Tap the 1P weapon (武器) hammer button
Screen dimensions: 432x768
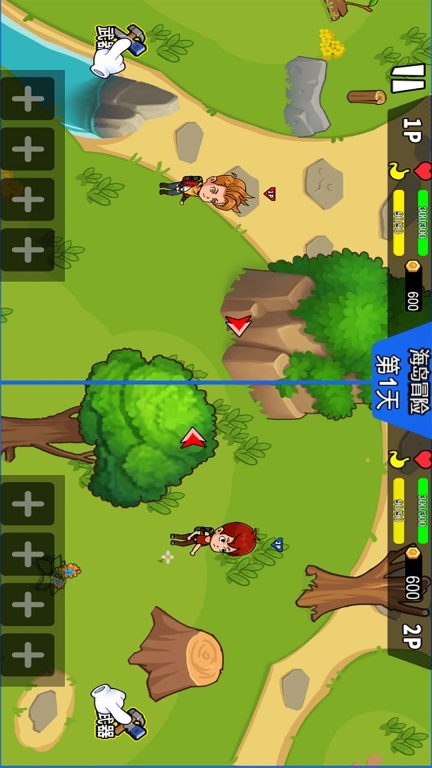(122, 42)
